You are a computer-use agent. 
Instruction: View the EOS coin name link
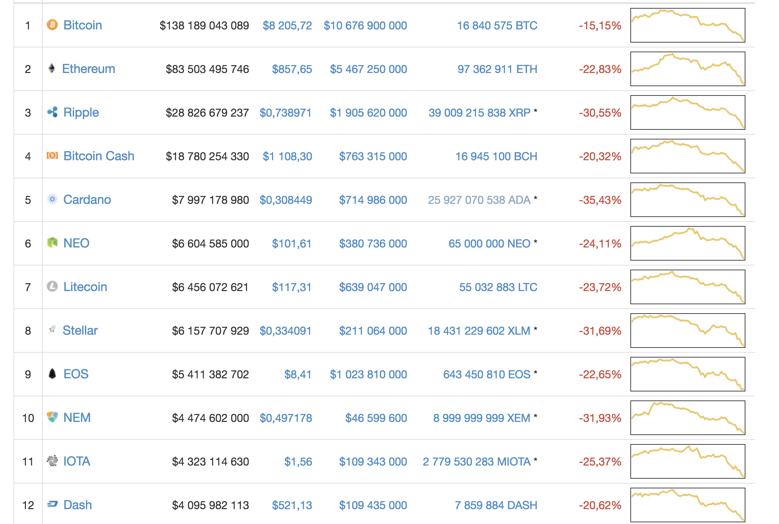(x=75, y=374)
